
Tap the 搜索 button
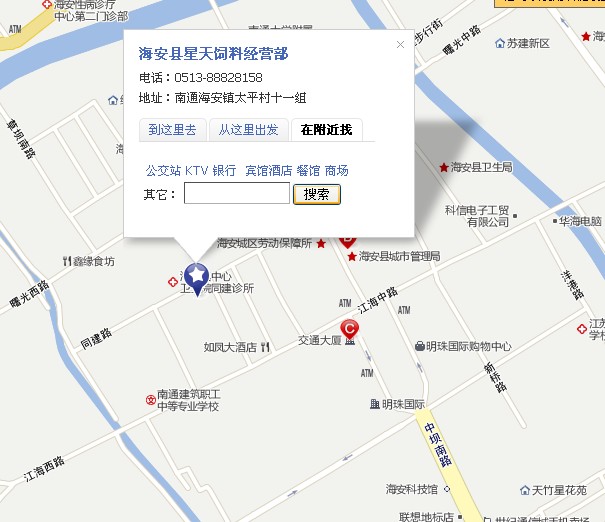tap(317, 194)
